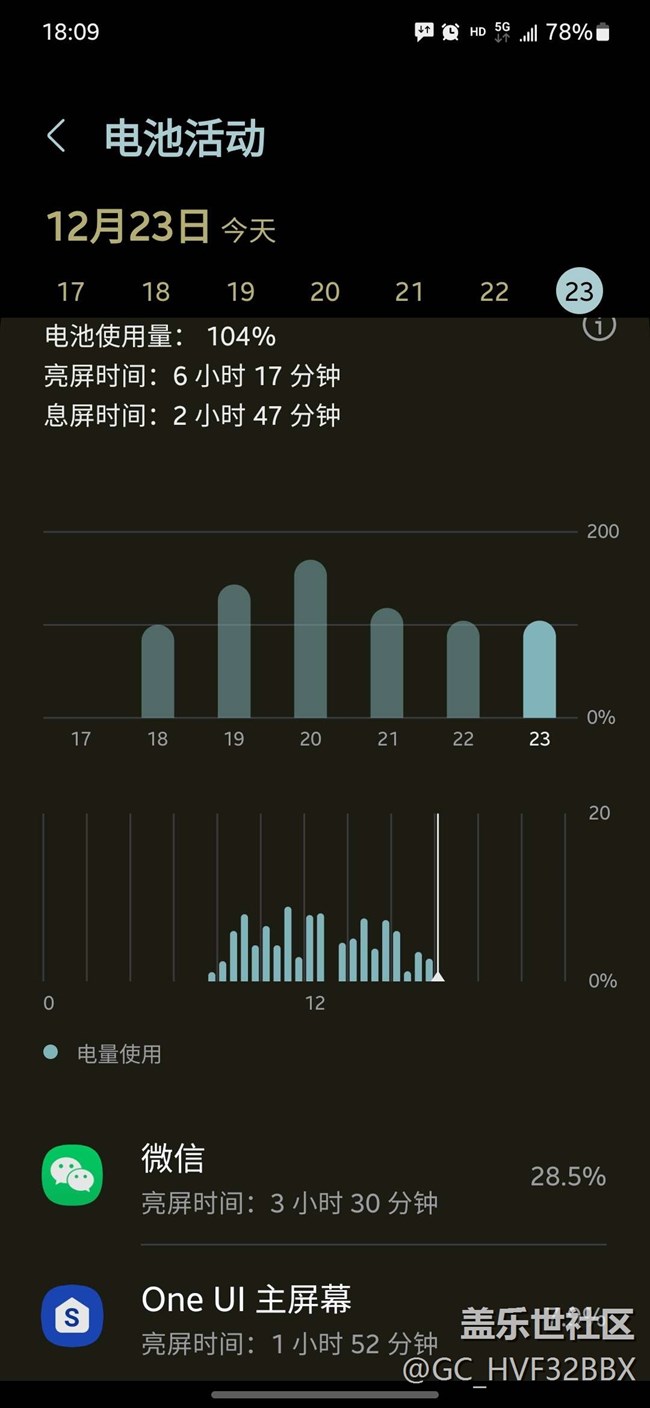Select day 21 in the date strip
This screenshot has height=1408, width=650.
[x=409, y=292]
